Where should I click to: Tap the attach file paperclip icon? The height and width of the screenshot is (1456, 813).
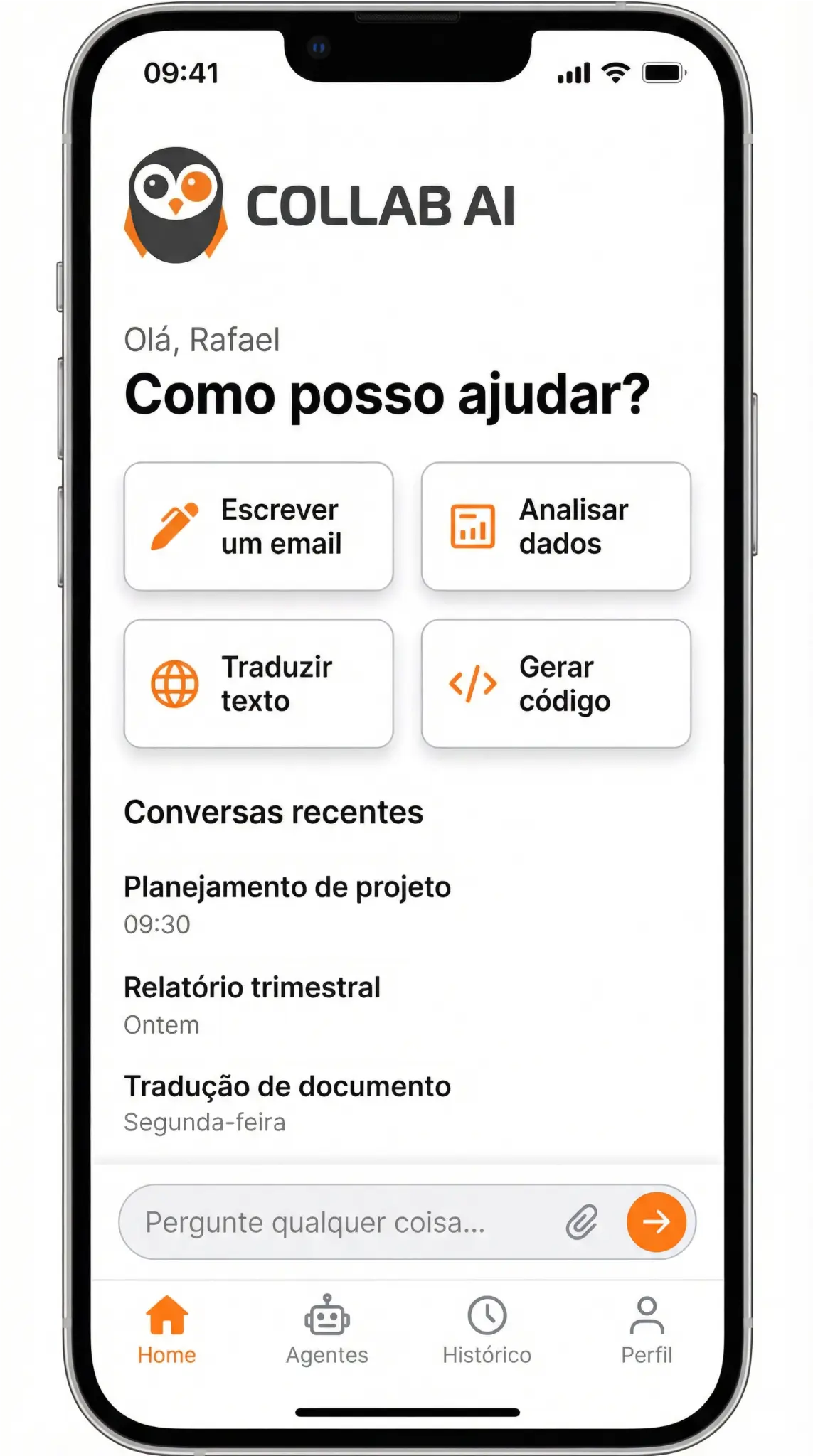coord(582,1222)
